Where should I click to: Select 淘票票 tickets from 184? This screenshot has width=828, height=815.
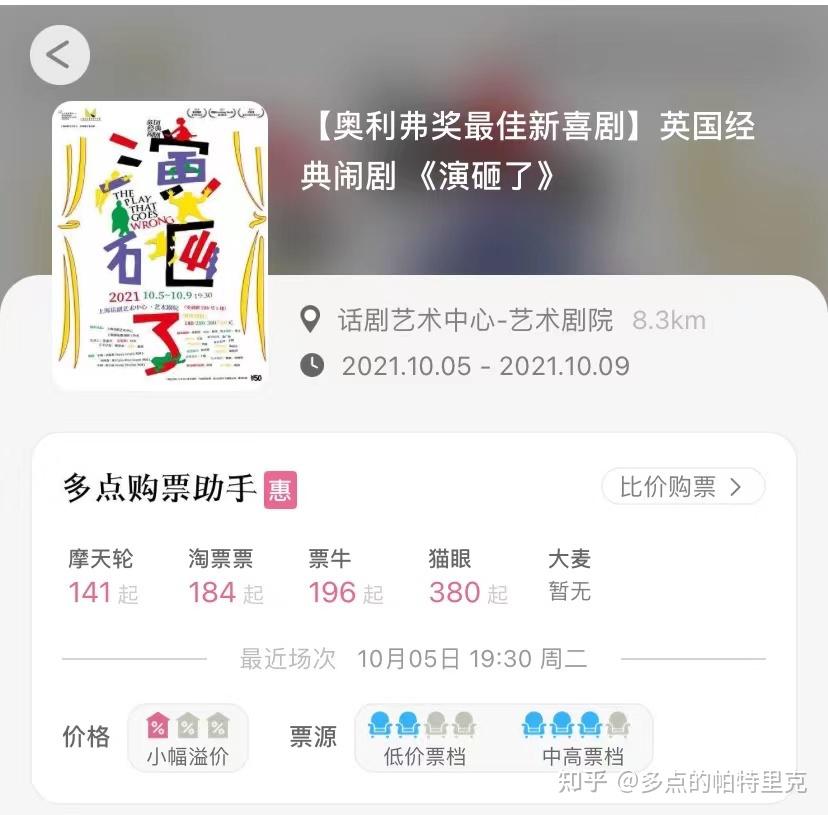click(x=225, y=576)
